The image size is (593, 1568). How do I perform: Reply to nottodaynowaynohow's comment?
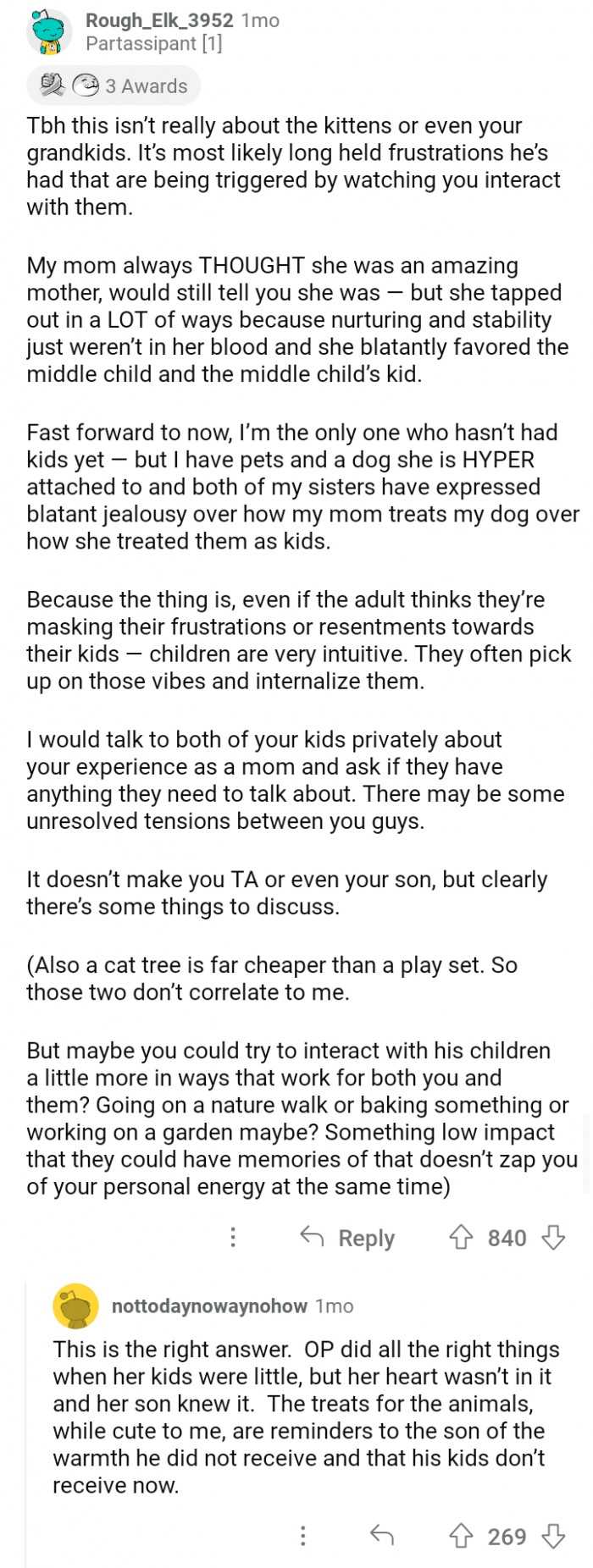click(x=382, y=1536)
